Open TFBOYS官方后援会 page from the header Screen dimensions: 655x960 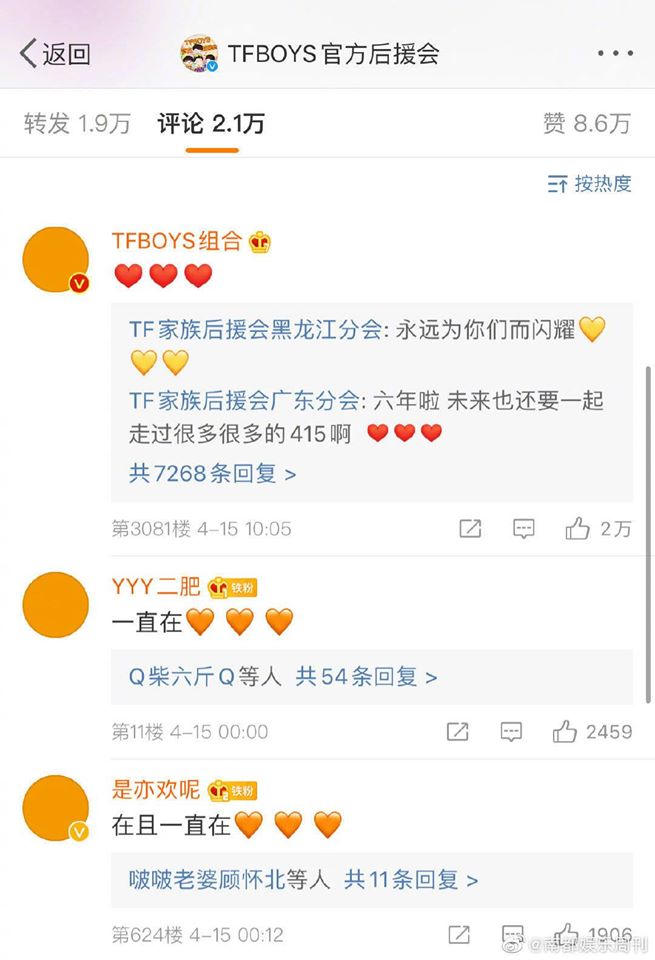click(x=332, y=53)
